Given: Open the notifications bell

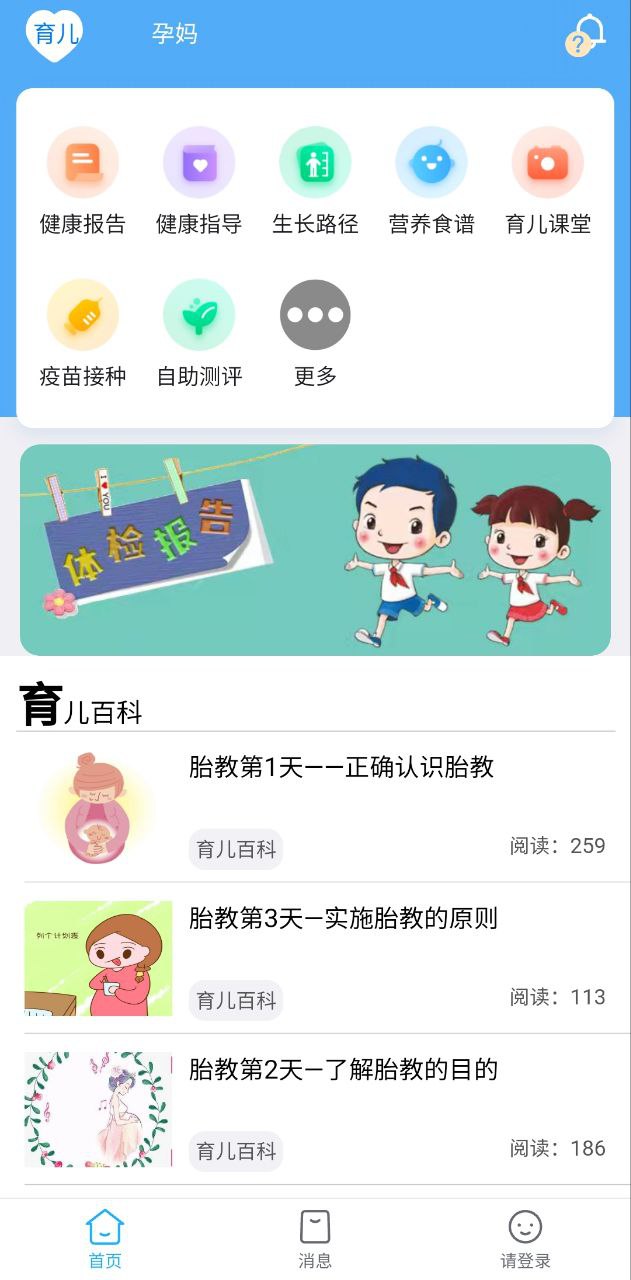Looking at the screenshot, I should pyautogui.click(x=587, y=34).
